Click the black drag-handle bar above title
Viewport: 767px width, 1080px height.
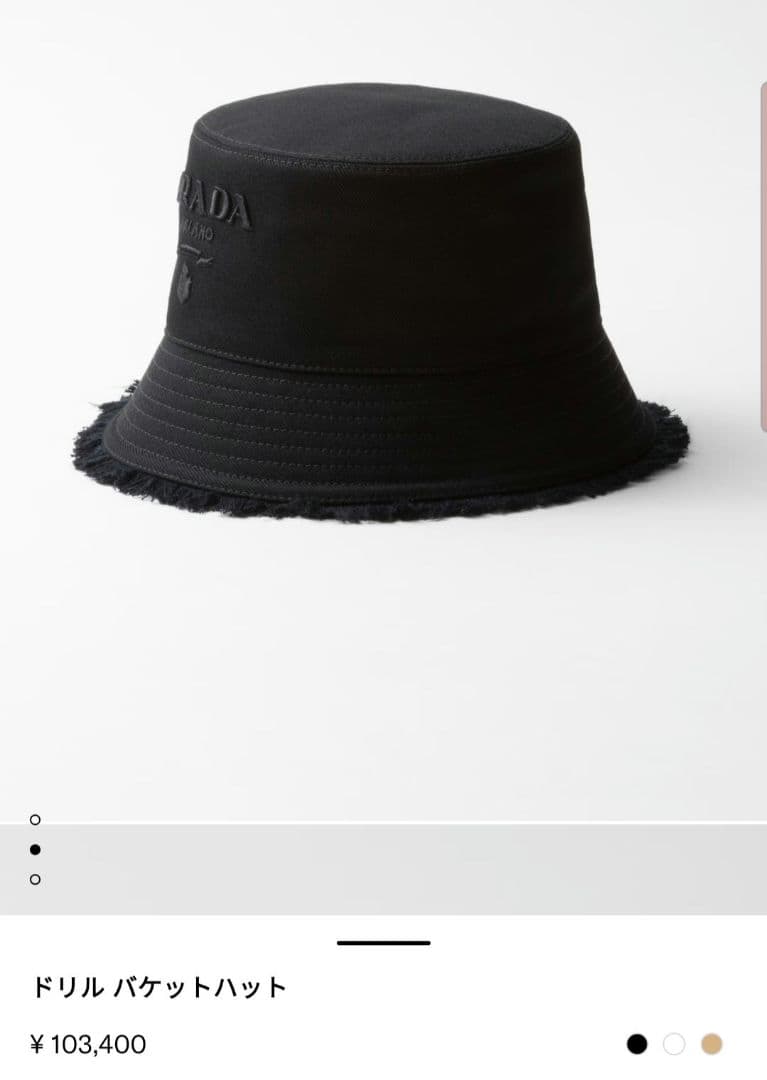click(383, 941)
